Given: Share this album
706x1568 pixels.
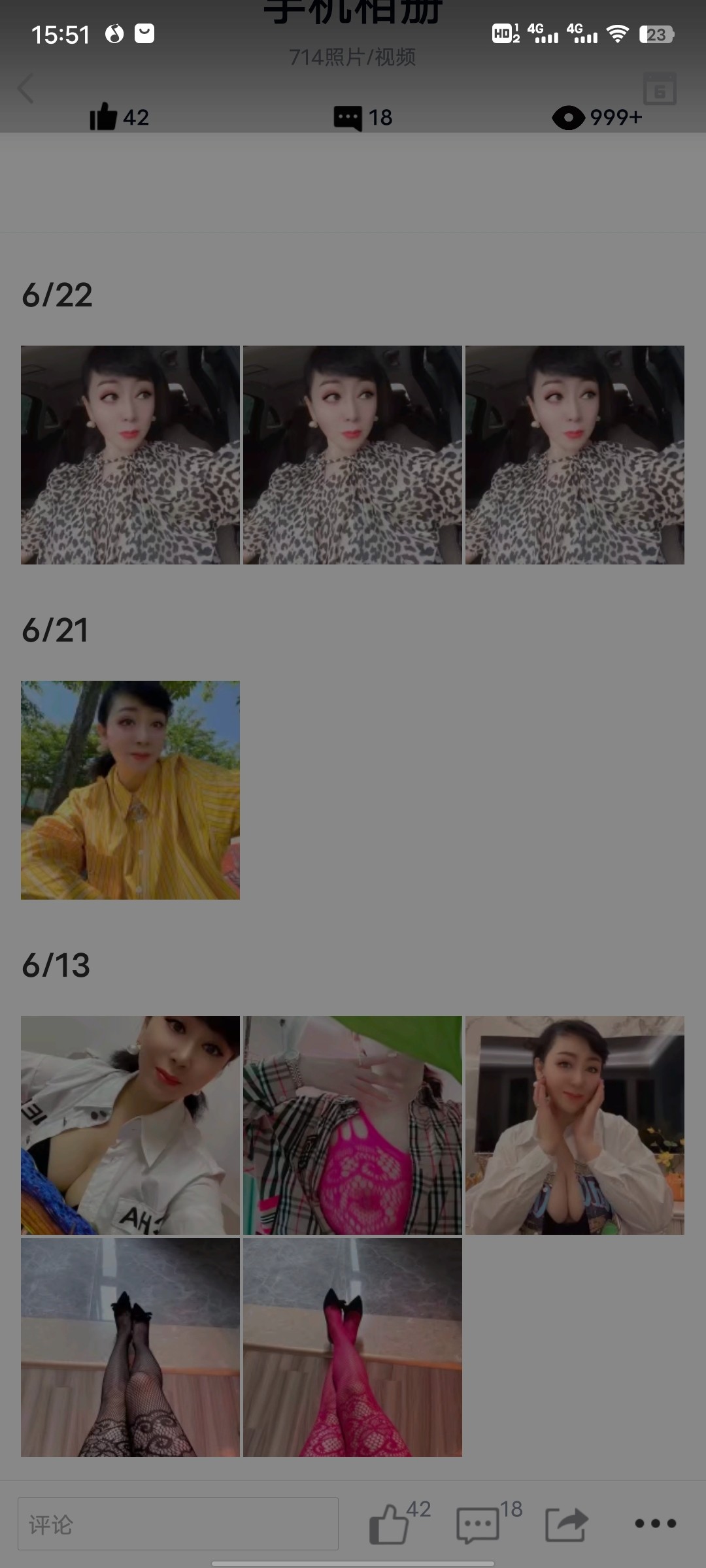Looking at the screenshot, I should point(566,1524).
